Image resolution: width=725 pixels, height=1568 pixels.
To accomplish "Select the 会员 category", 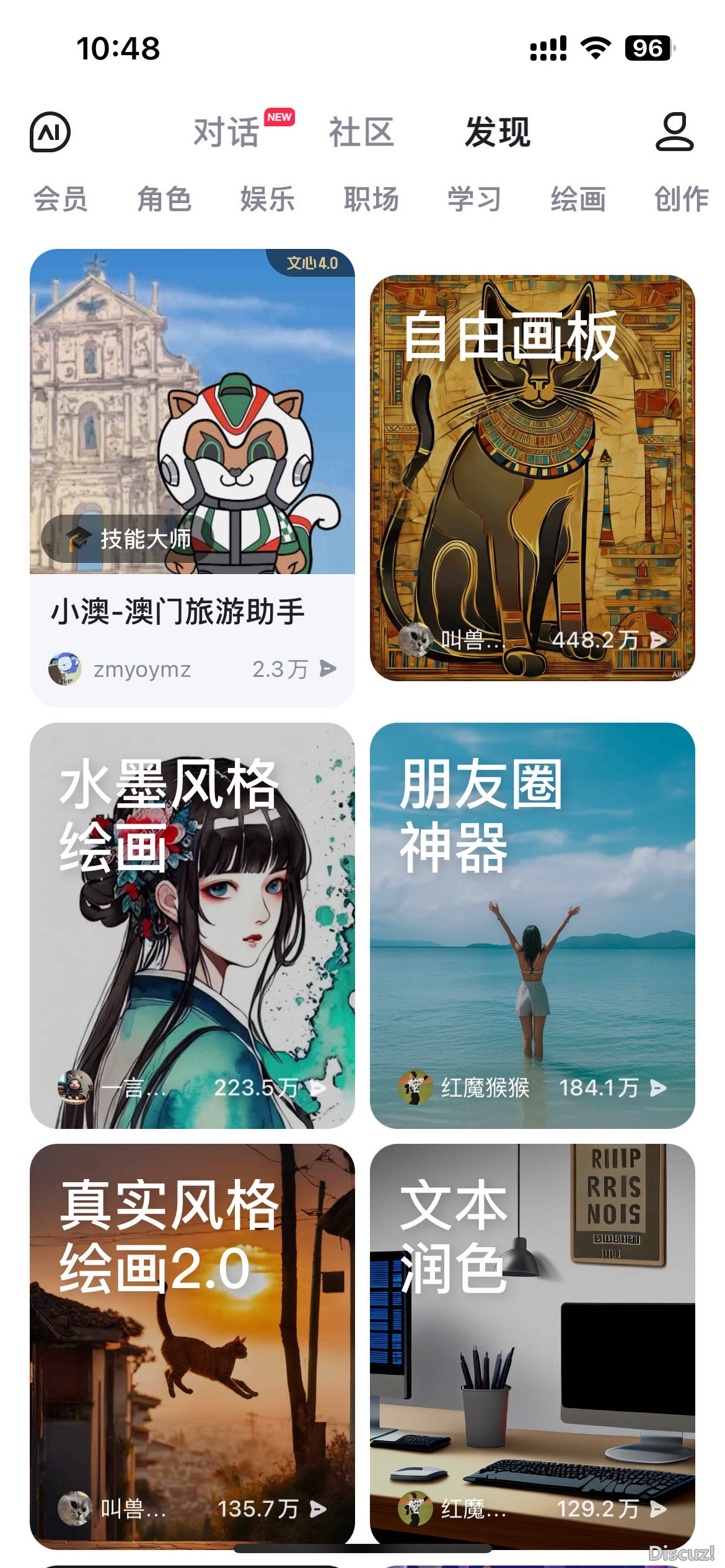I will tap(61, 199).
